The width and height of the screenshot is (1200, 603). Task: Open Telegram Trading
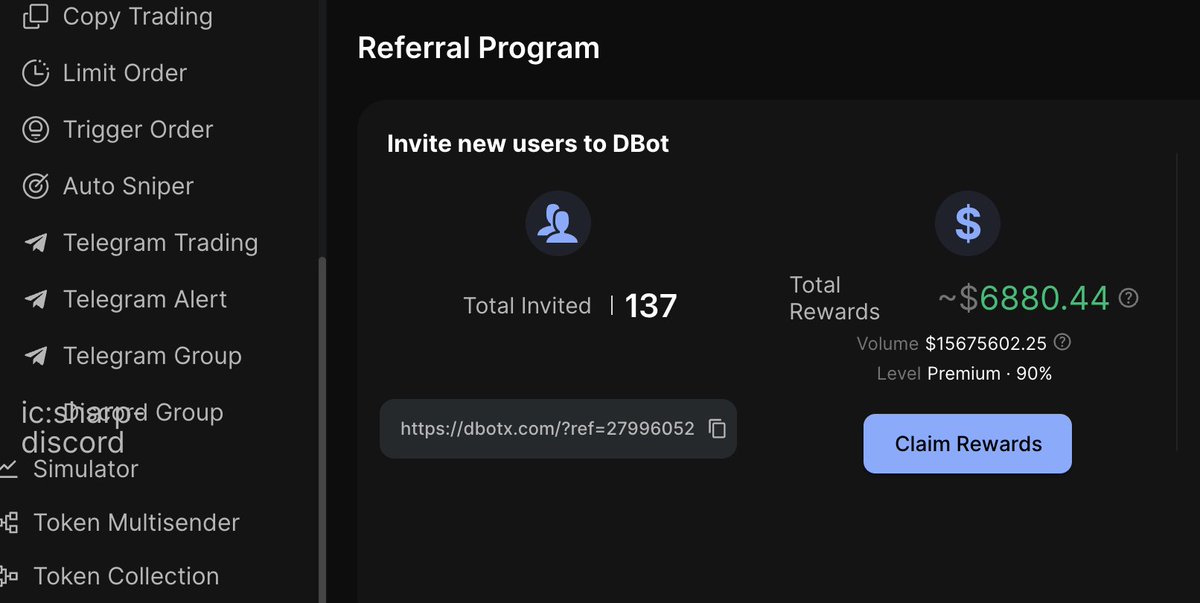click(159, 243)
